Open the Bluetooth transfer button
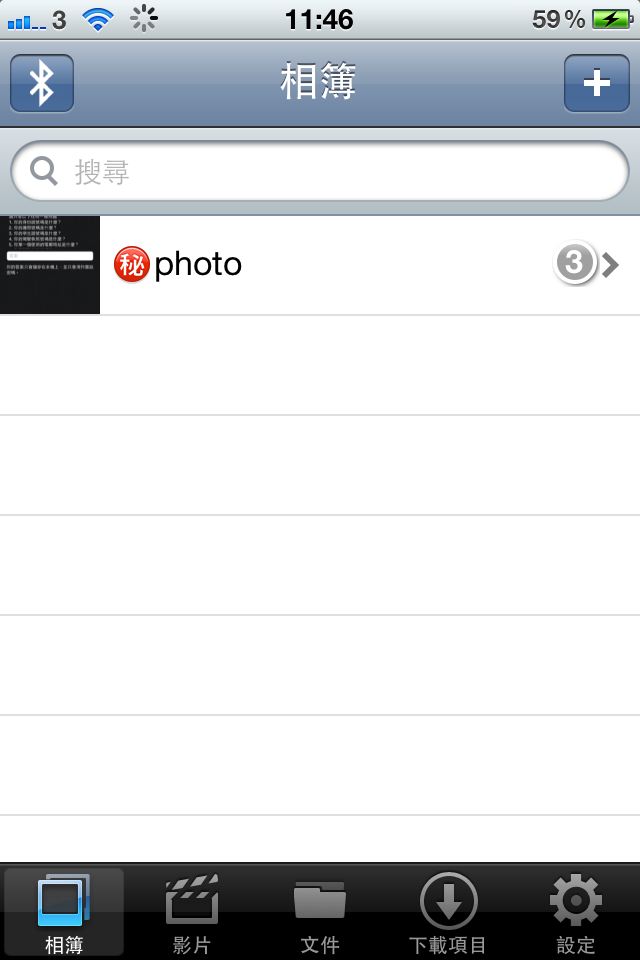Screen dimensions: 640x960 (x=41, y=83)
